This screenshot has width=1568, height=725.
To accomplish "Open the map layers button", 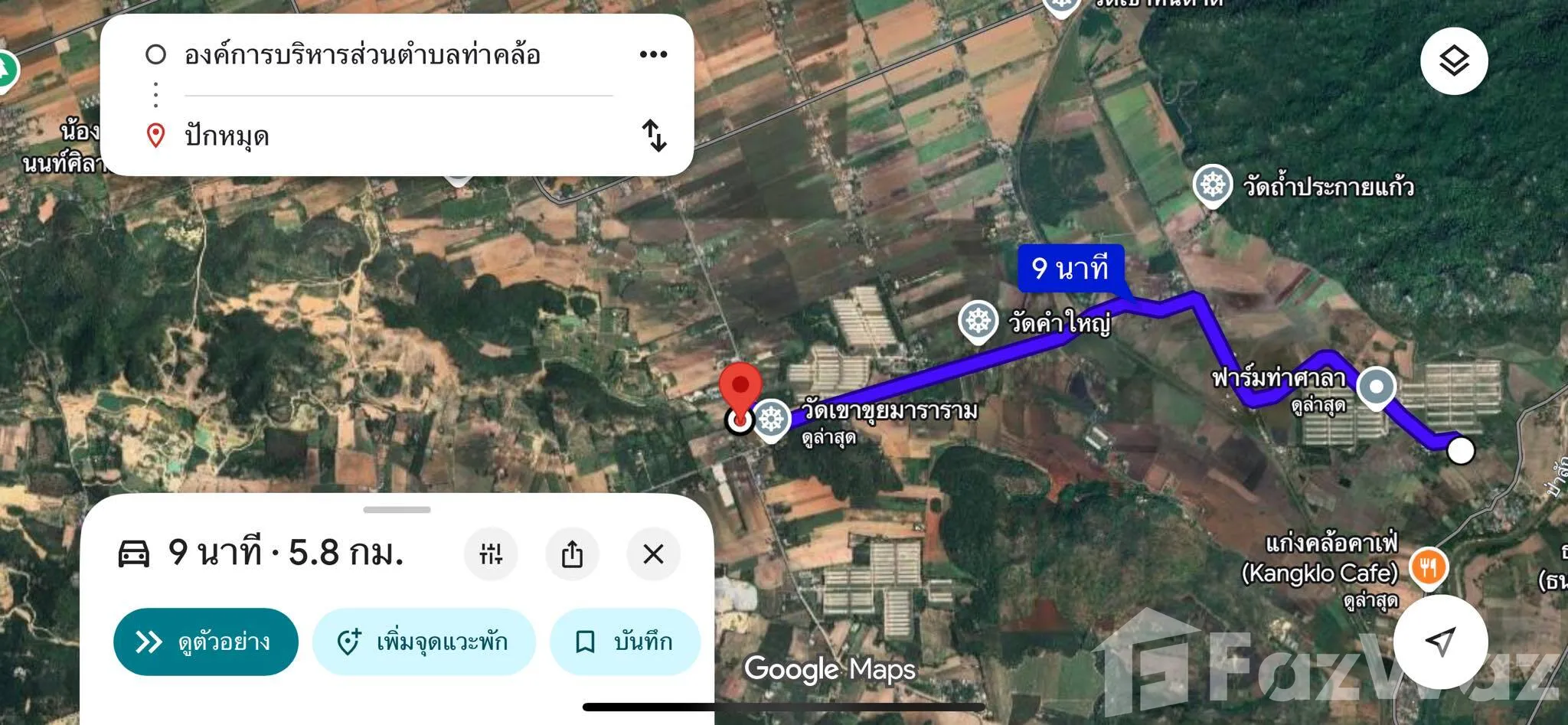I will point(1454,60).
